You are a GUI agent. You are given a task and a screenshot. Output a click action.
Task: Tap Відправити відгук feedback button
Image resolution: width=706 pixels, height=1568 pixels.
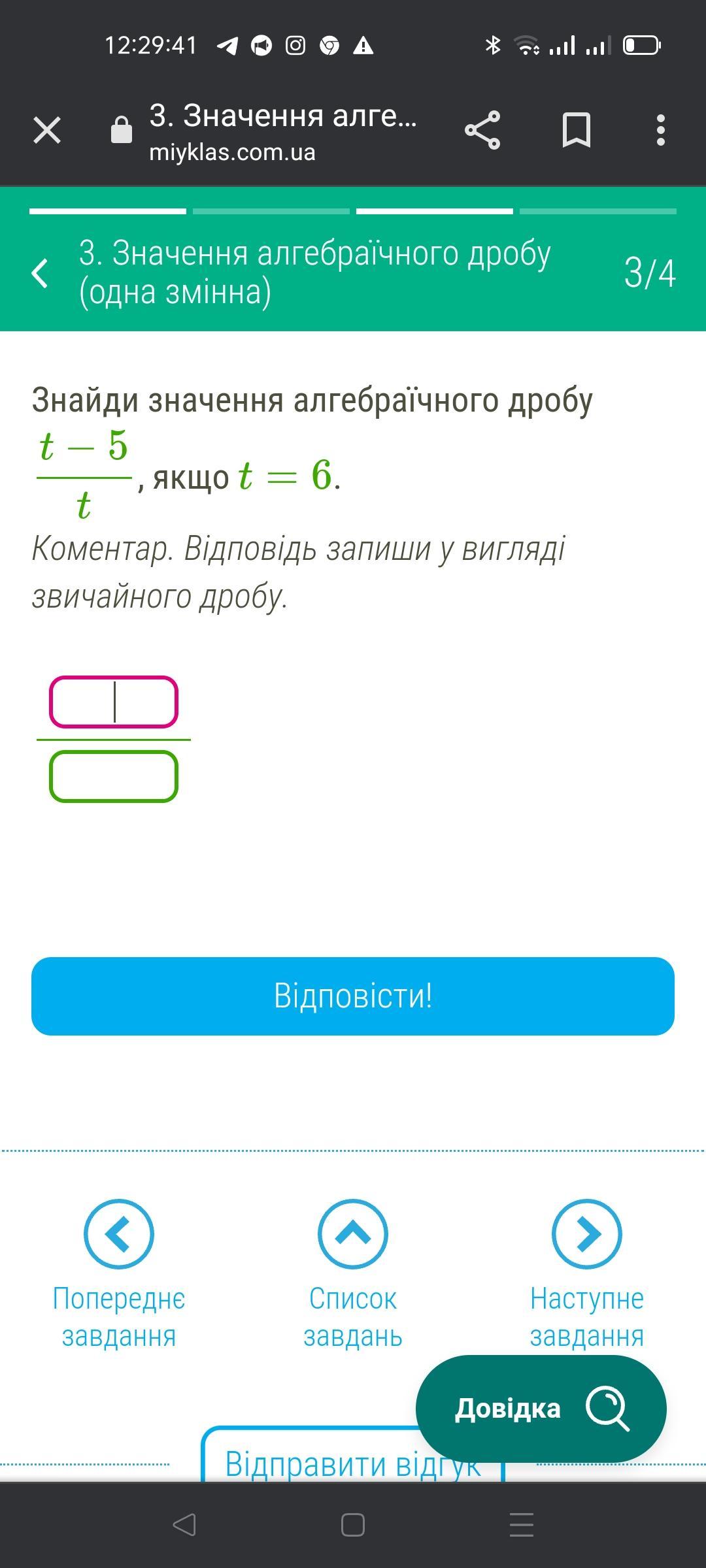(x=307, y=1462)
